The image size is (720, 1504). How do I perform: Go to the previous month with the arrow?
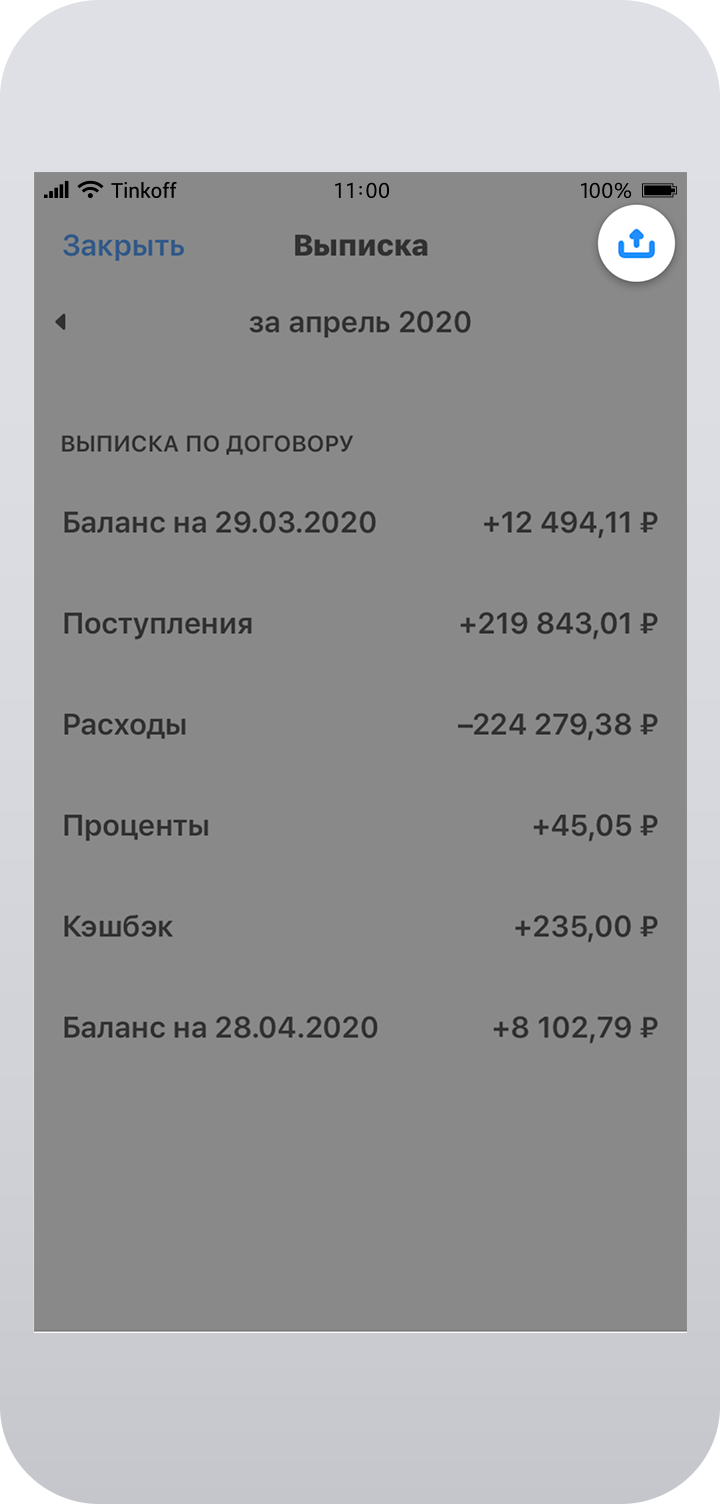(60, 322)
